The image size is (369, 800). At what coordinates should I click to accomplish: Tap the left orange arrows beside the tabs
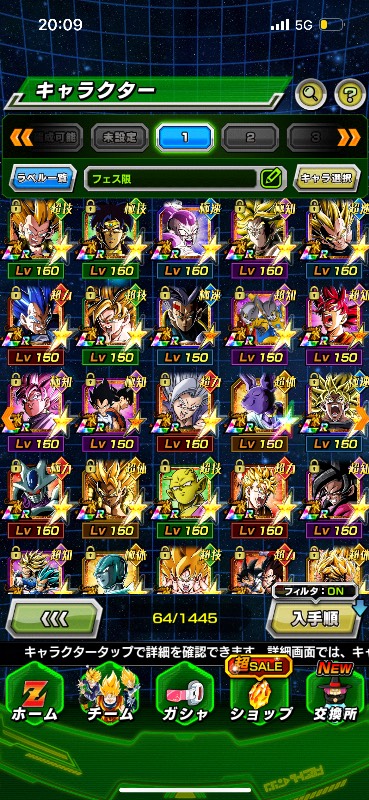[21, 137]
